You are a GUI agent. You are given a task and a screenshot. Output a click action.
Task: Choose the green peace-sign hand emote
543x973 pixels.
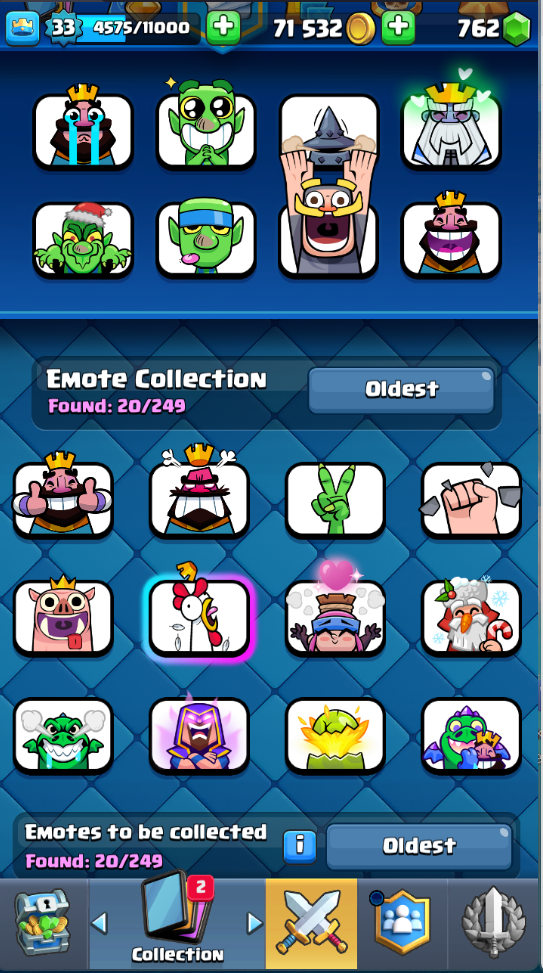coord(335,500)
